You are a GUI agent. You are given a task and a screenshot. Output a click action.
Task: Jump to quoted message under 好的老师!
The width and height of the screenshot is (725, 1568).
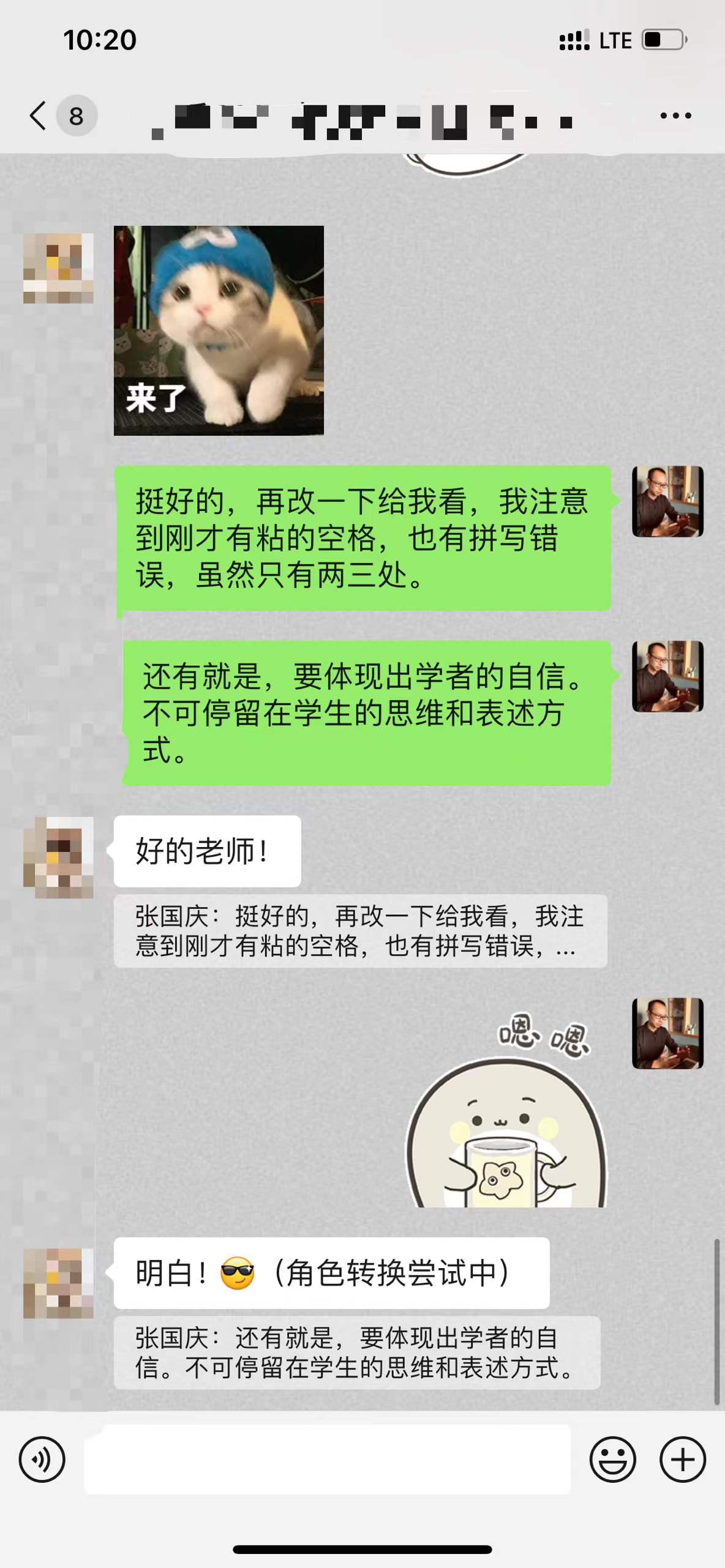pyautogui.click(x=360, y=930)
